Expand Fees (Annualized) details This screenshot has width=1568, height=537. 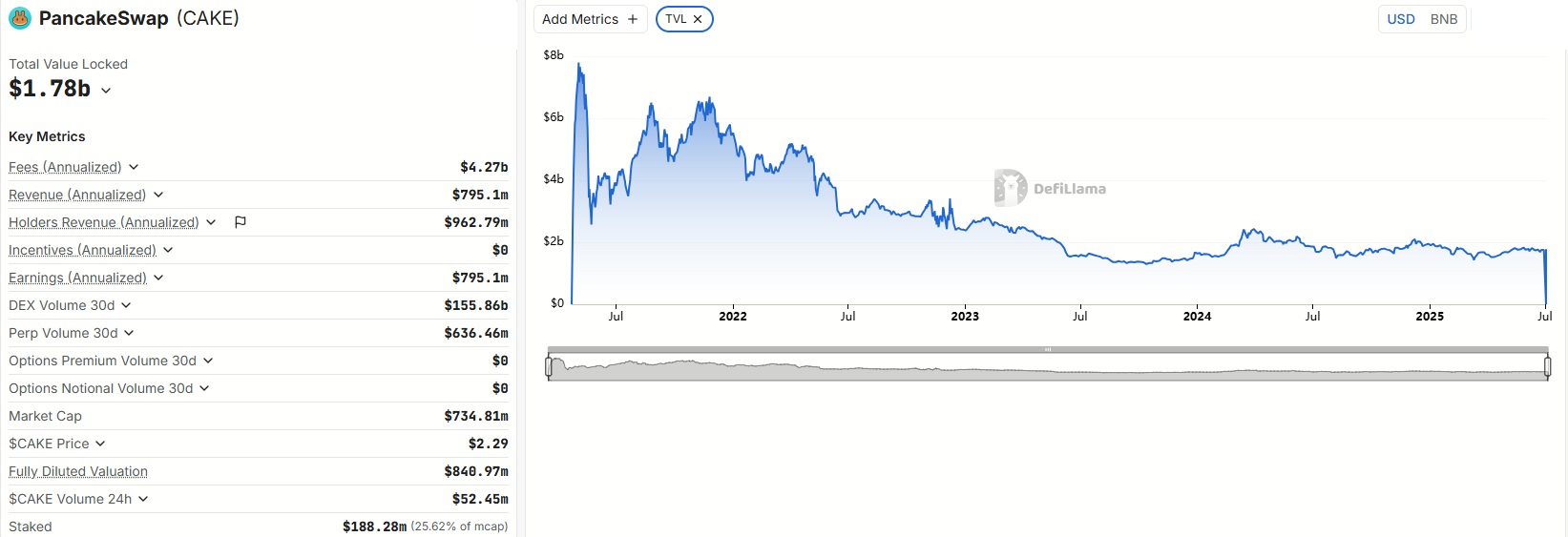click(134, 167)
